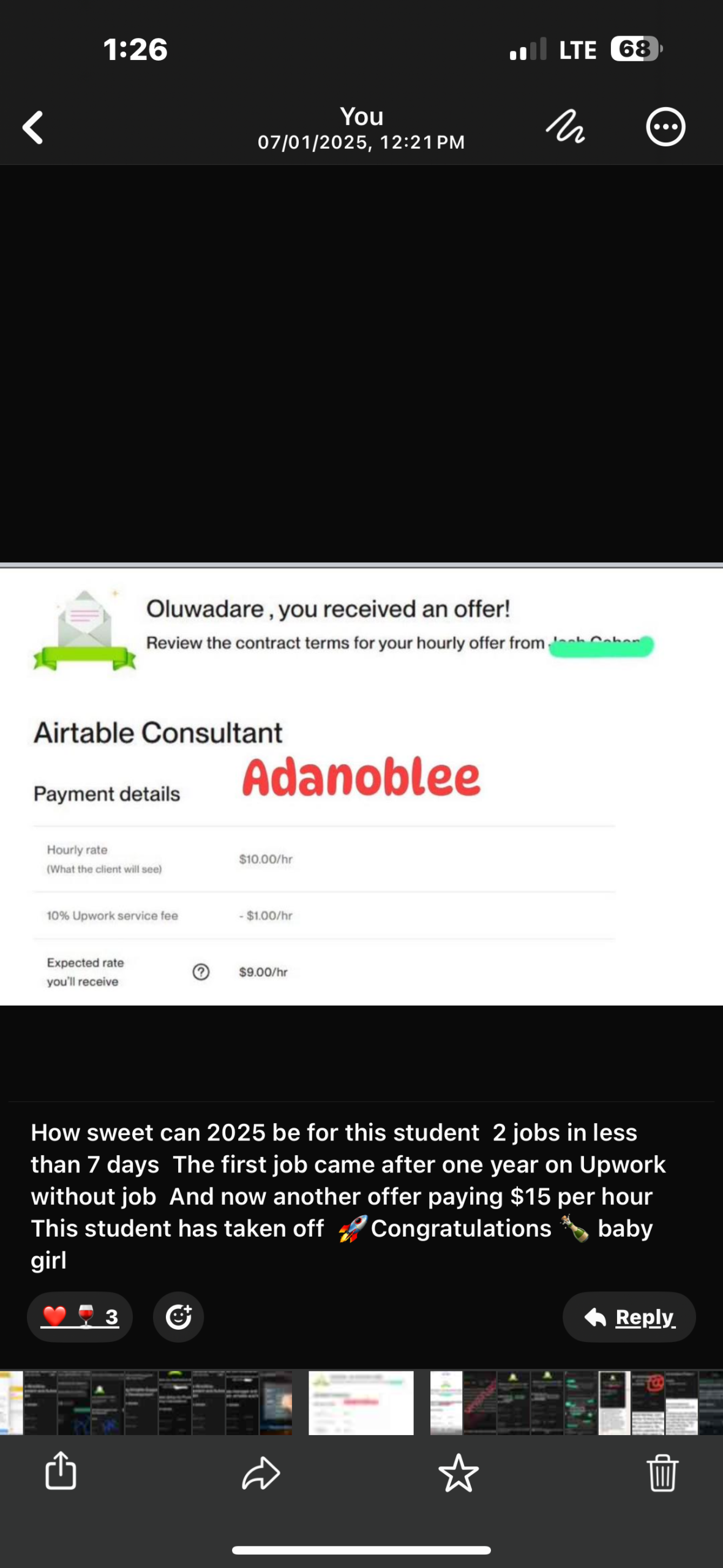Open the more options menu
Image resolution: width=723 pixels, height=1568 pixels.
point(665,127)
